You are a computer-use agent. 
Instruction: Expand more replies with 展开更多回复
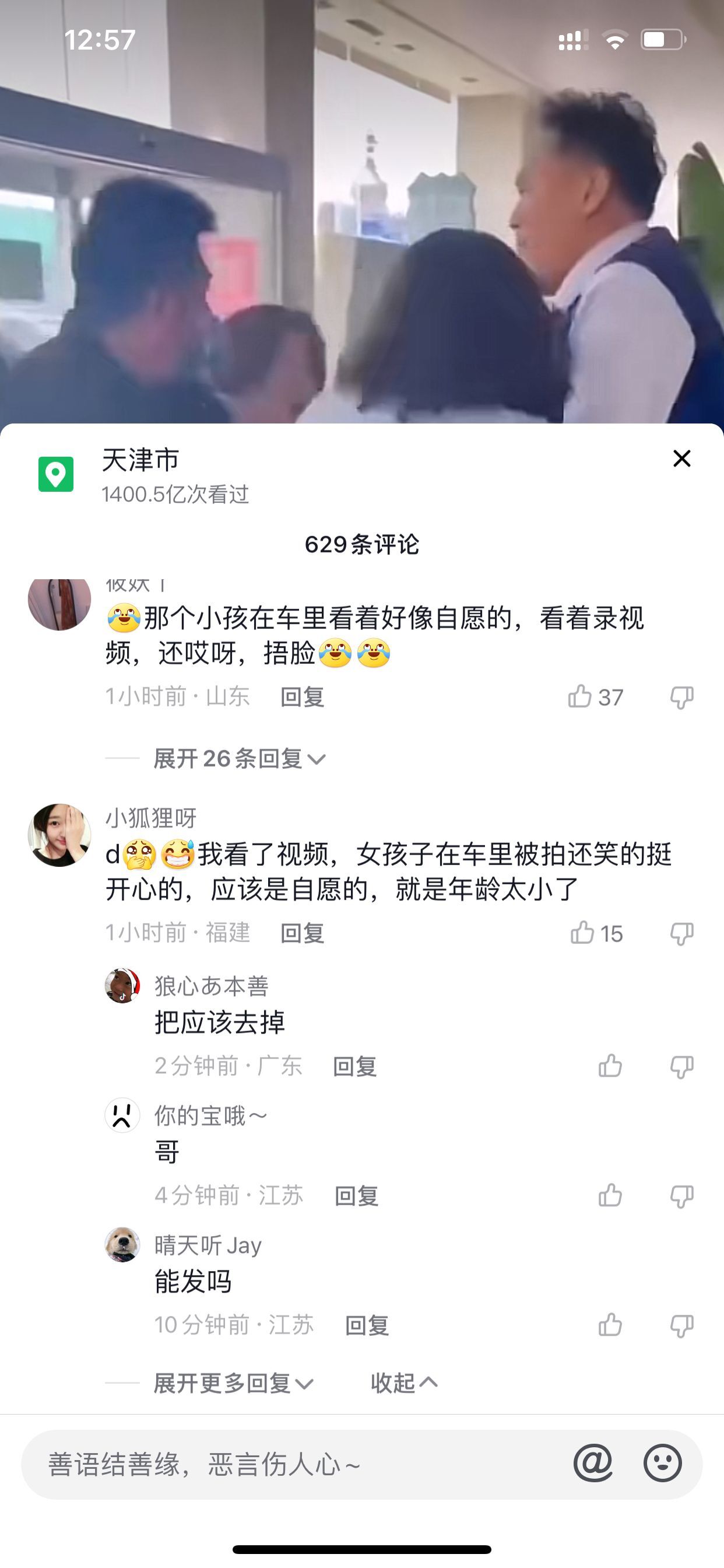point(233,1383)
